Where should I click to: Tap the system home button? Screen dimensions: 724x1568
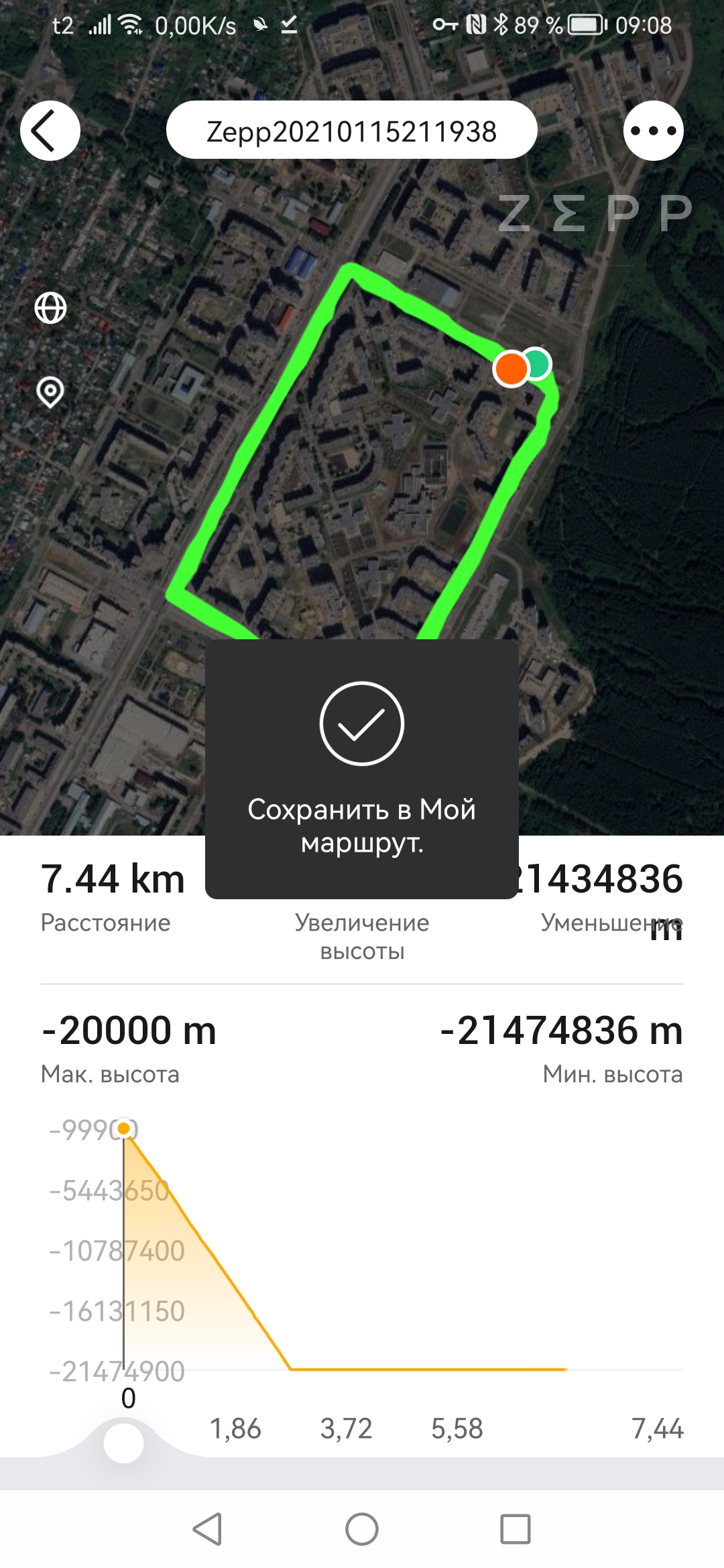pyautogui.click(x=362, y=1529)
